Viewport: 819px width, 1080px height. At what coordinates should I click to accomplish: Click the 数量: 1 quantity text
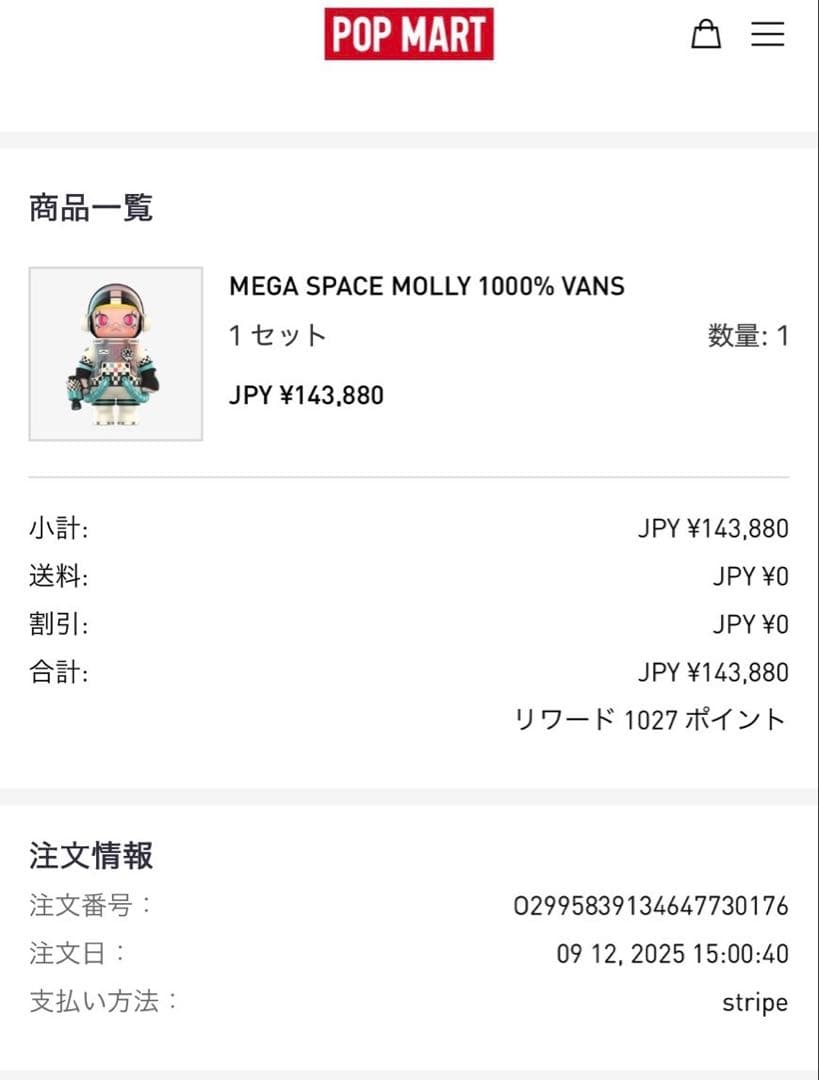[x=749, y=336]
